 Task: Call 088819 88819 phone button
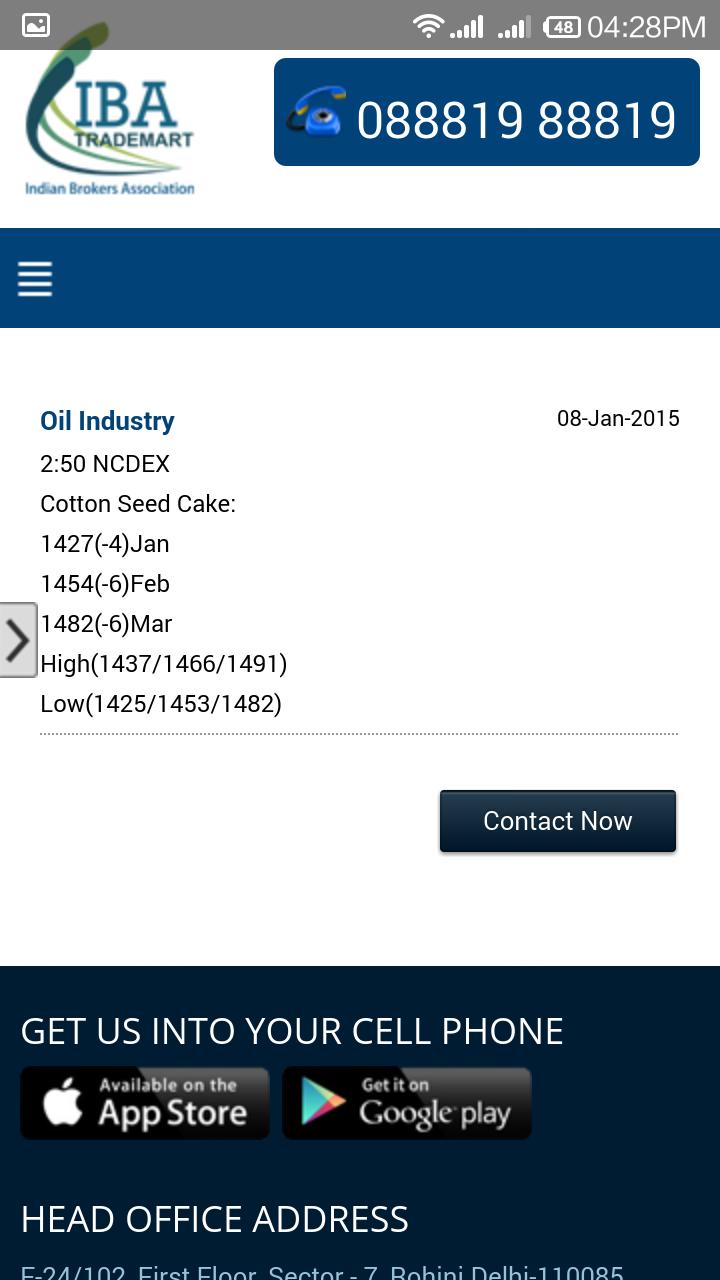click(487, 113)
